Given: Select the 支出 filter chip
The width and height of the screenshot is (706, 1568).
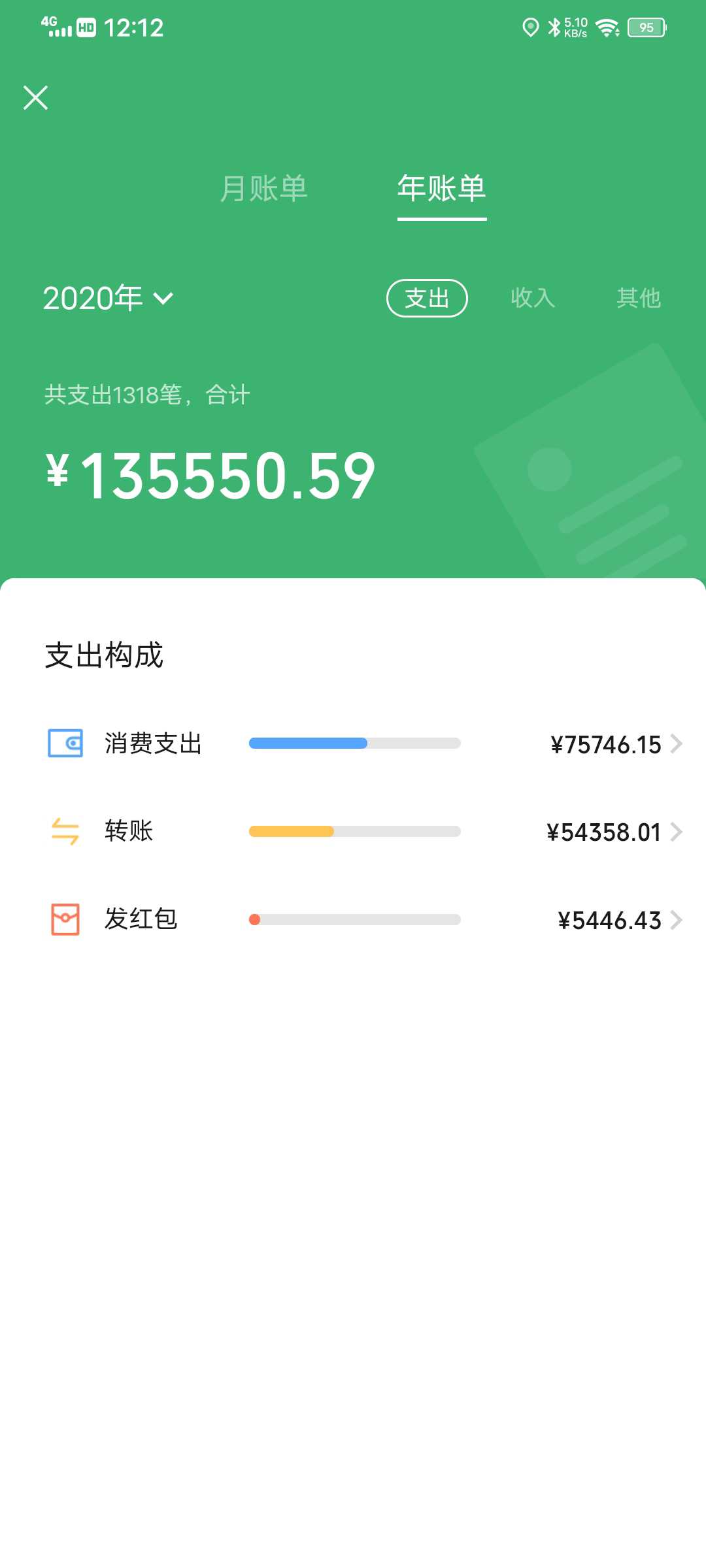Looking at the screenshot, I should click(427, 298).
